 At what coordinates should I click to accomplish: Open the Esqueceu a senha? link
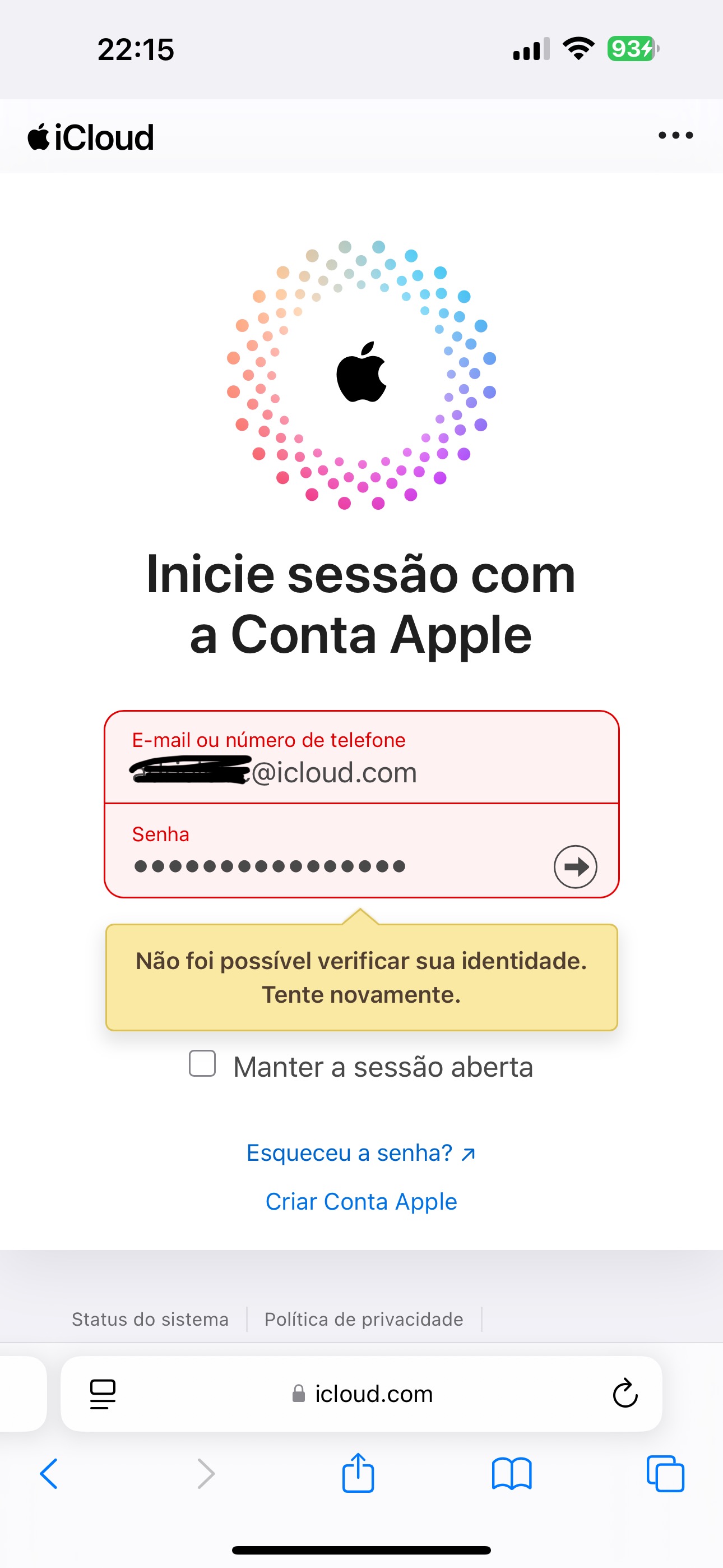(x=361, y=1153)
